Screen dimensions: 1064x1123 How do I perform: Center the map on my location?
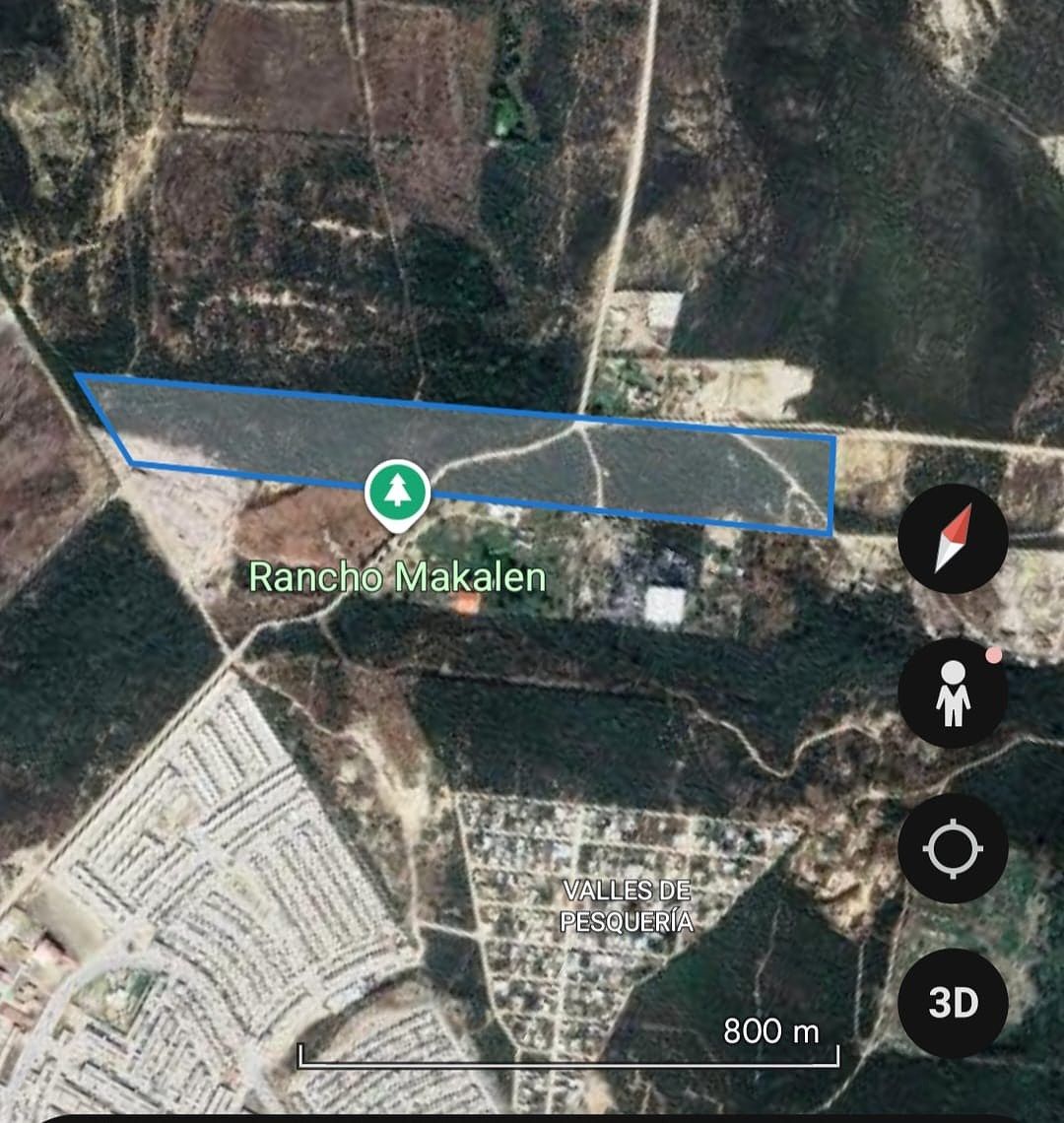pos(953,848)
